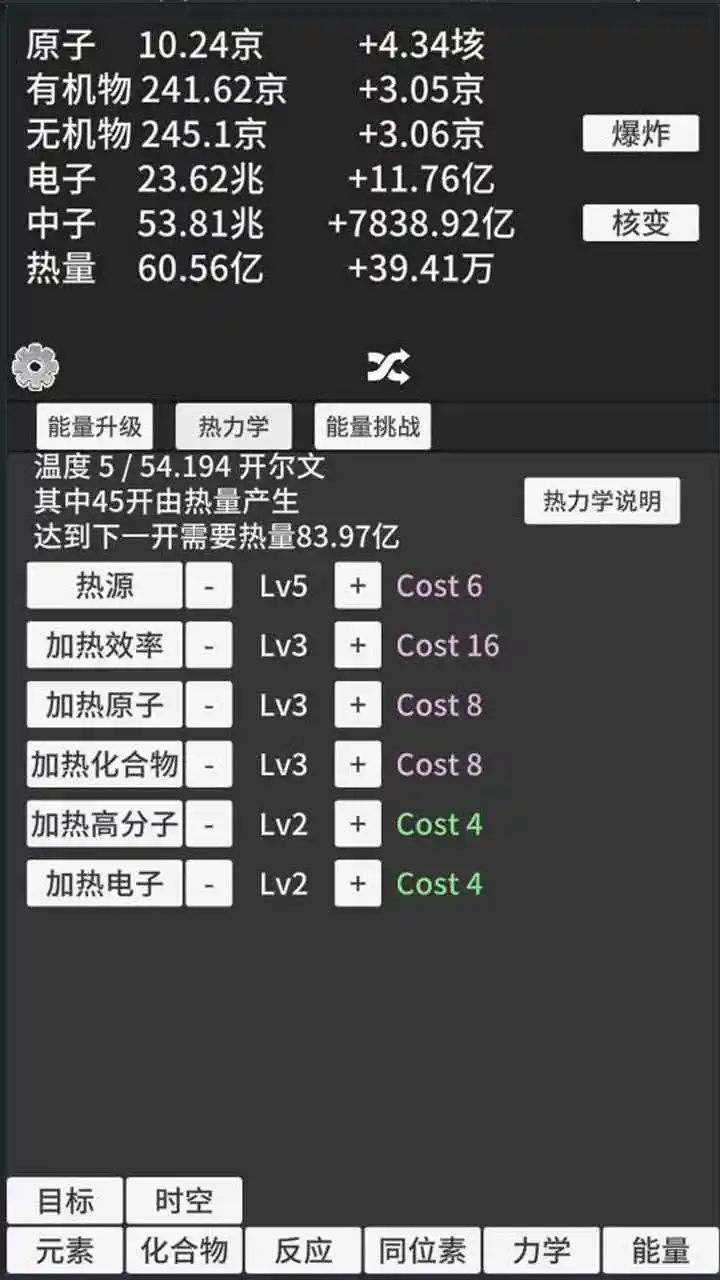
Task: Upgrade 加热高分子 by pressing +
Action: click(357, 824)
